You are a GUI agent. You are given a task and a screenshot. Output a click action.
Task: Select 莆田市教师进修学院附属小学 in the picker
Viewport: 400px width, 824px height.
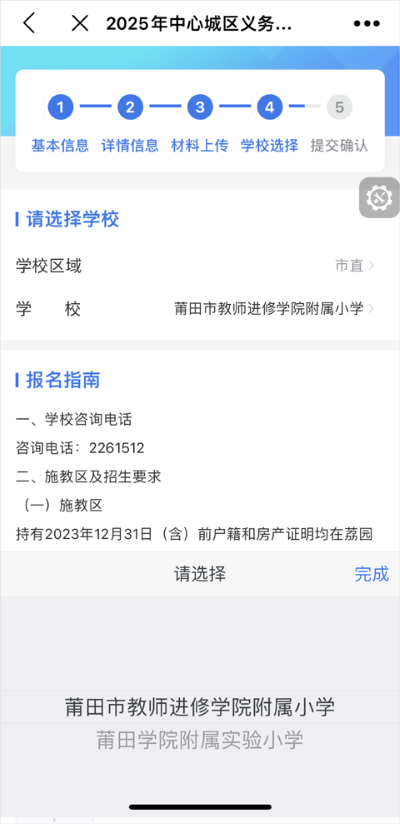pyautogui.click(x=200, y=707)
